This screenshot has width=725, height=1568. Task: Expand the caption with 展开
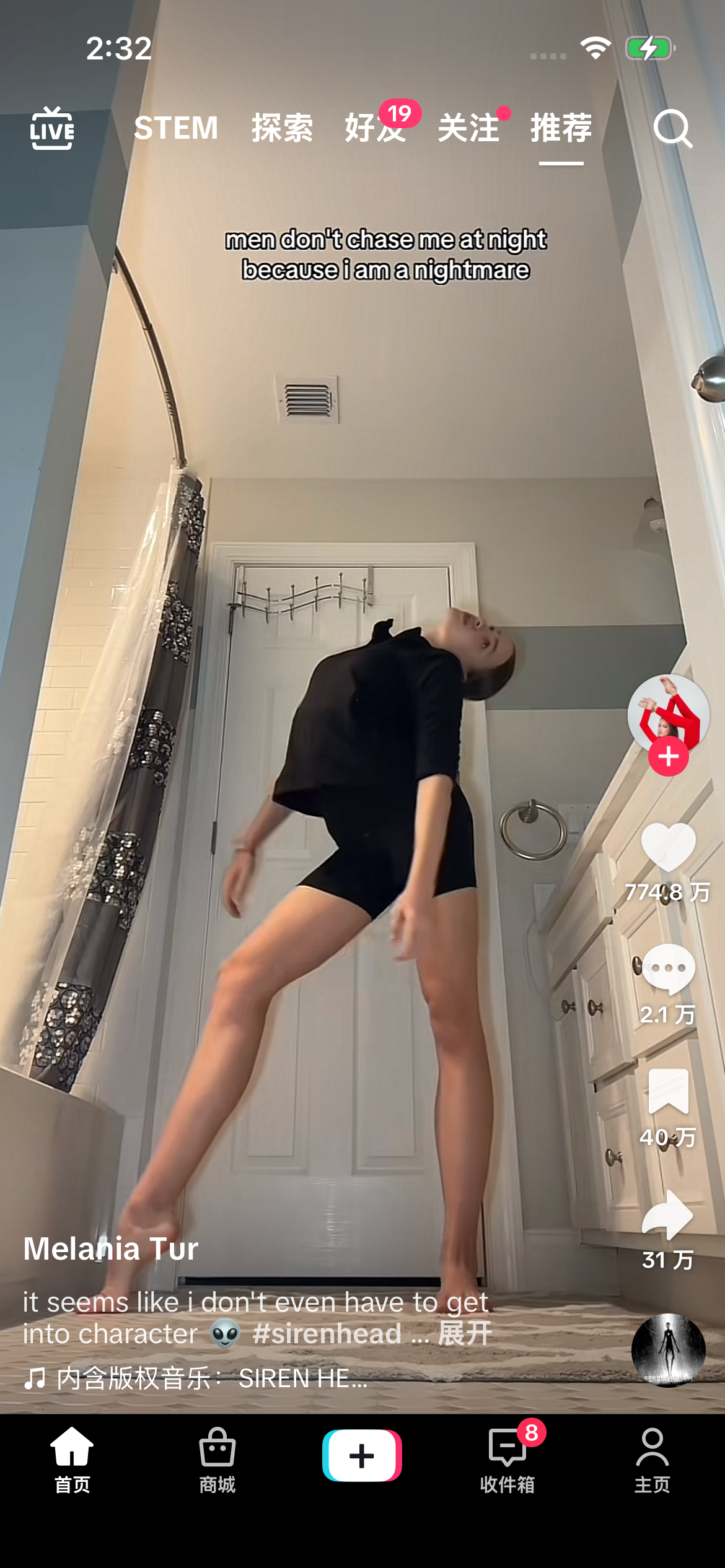tap(465, 1333)
